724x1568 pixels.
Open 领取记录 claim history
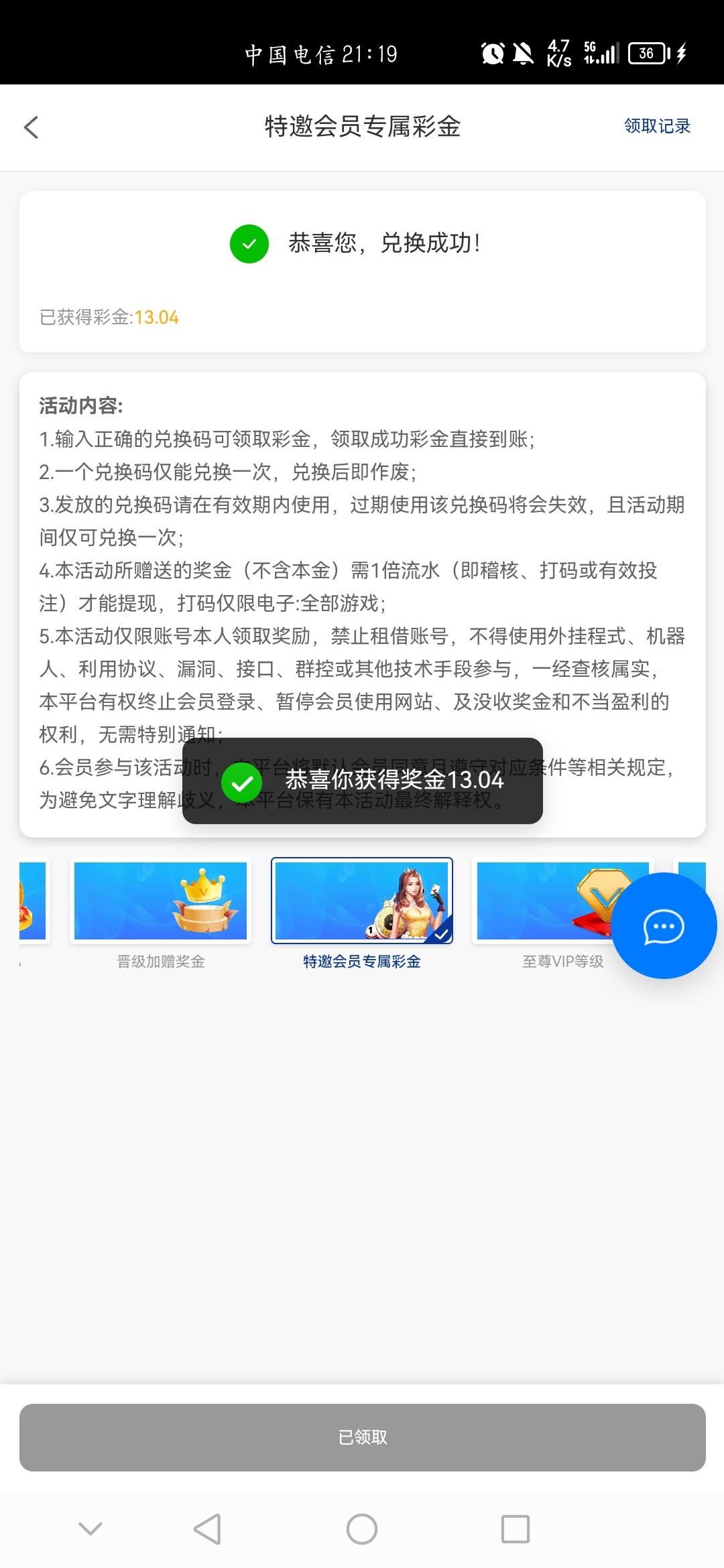[657, 126]
